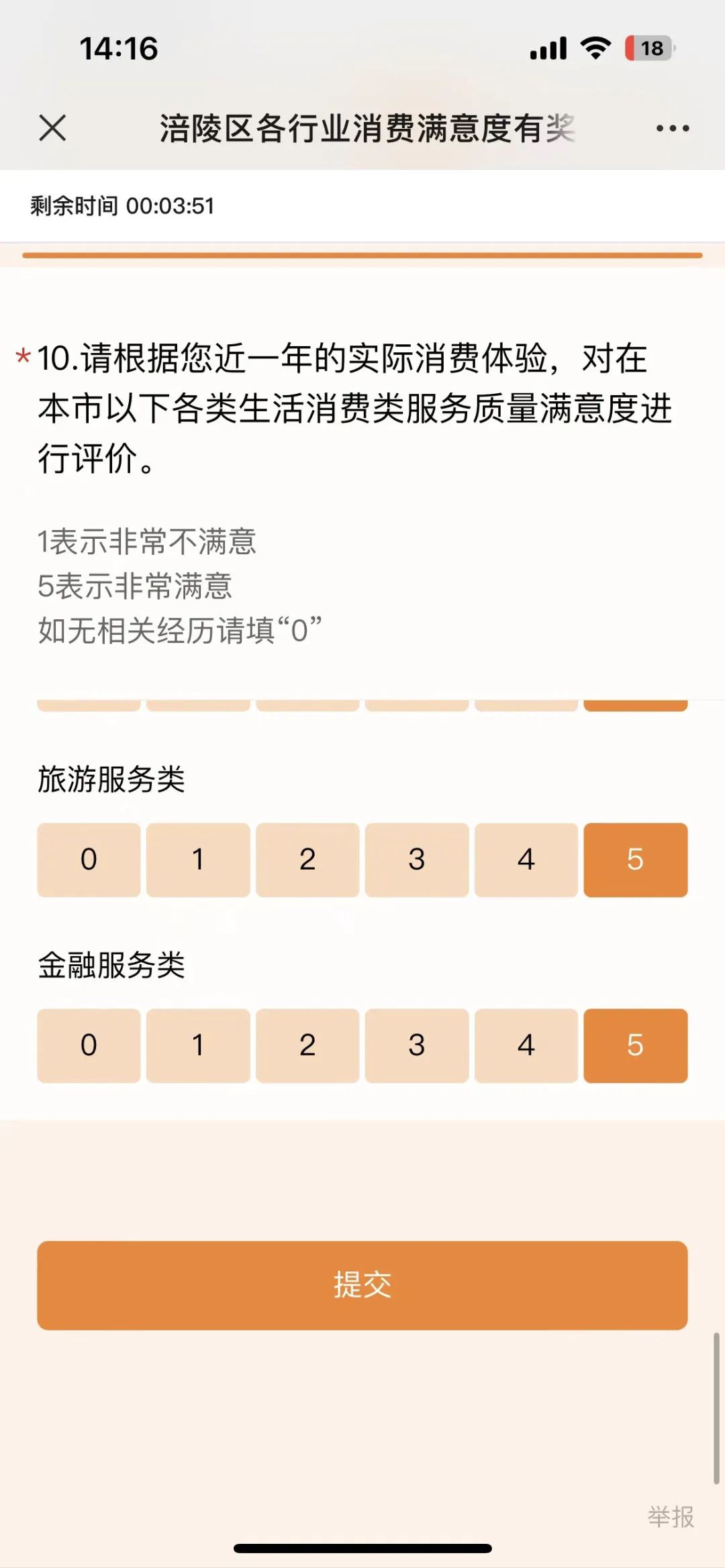725x1568 pixels.
Task: Rate 旅游服务类 as 0
Action: click(89, 859)
